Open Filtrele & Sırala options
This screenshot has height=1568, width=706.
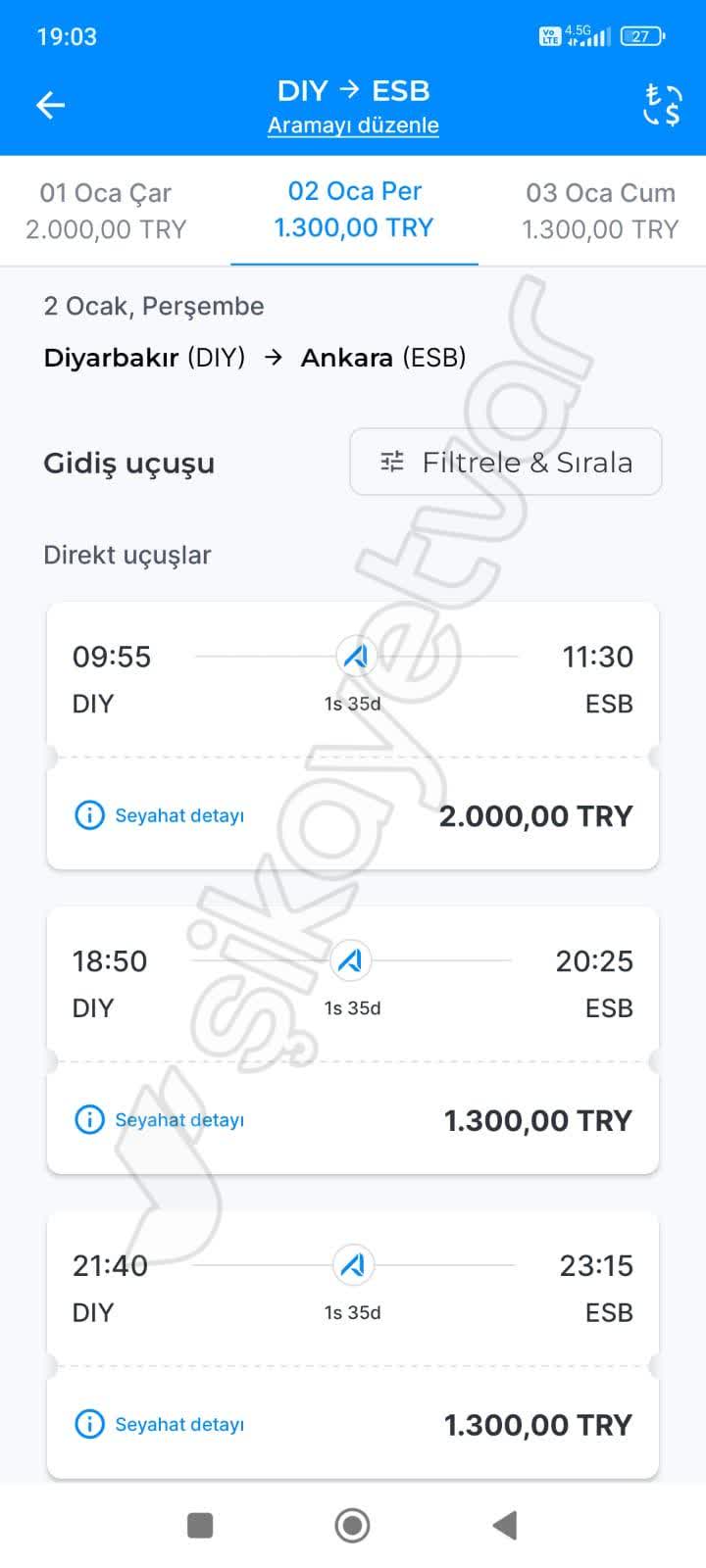pyautogui.click(x=506, y=461)
